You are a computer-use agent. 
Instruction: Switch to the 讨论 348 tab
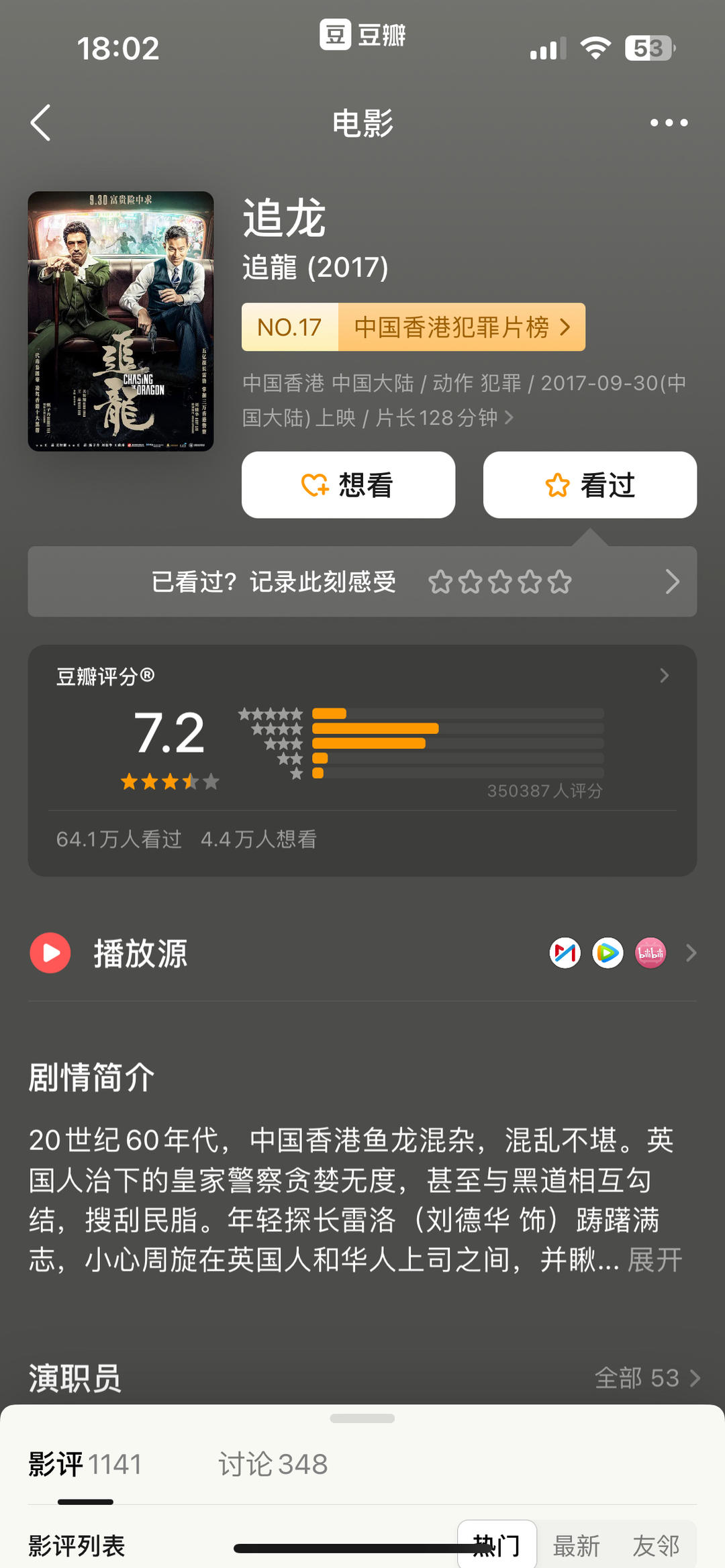tap(273, 1464)
